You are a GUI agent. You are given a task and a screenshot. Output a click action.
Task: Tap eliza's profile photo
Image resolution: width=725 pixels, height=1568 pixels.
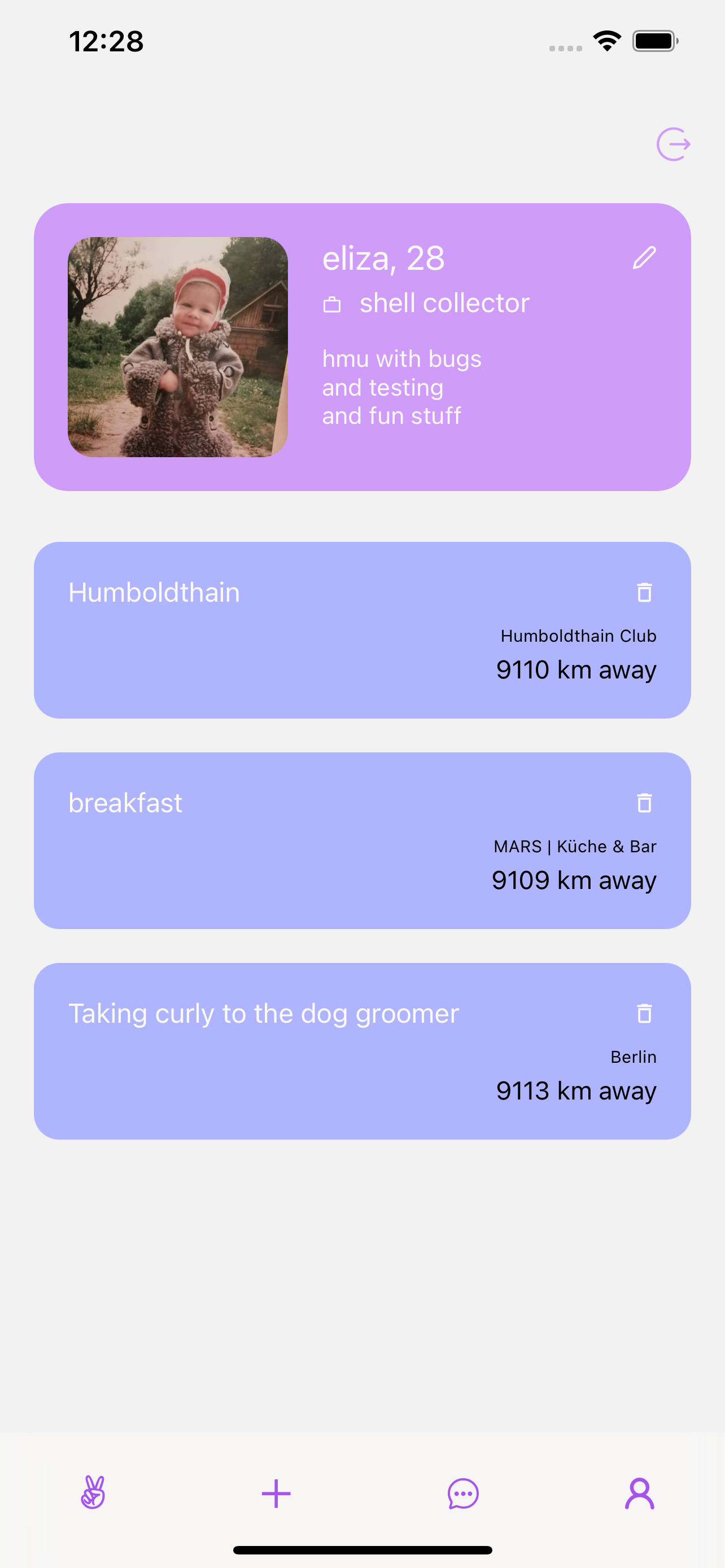[x=178, y=347]
